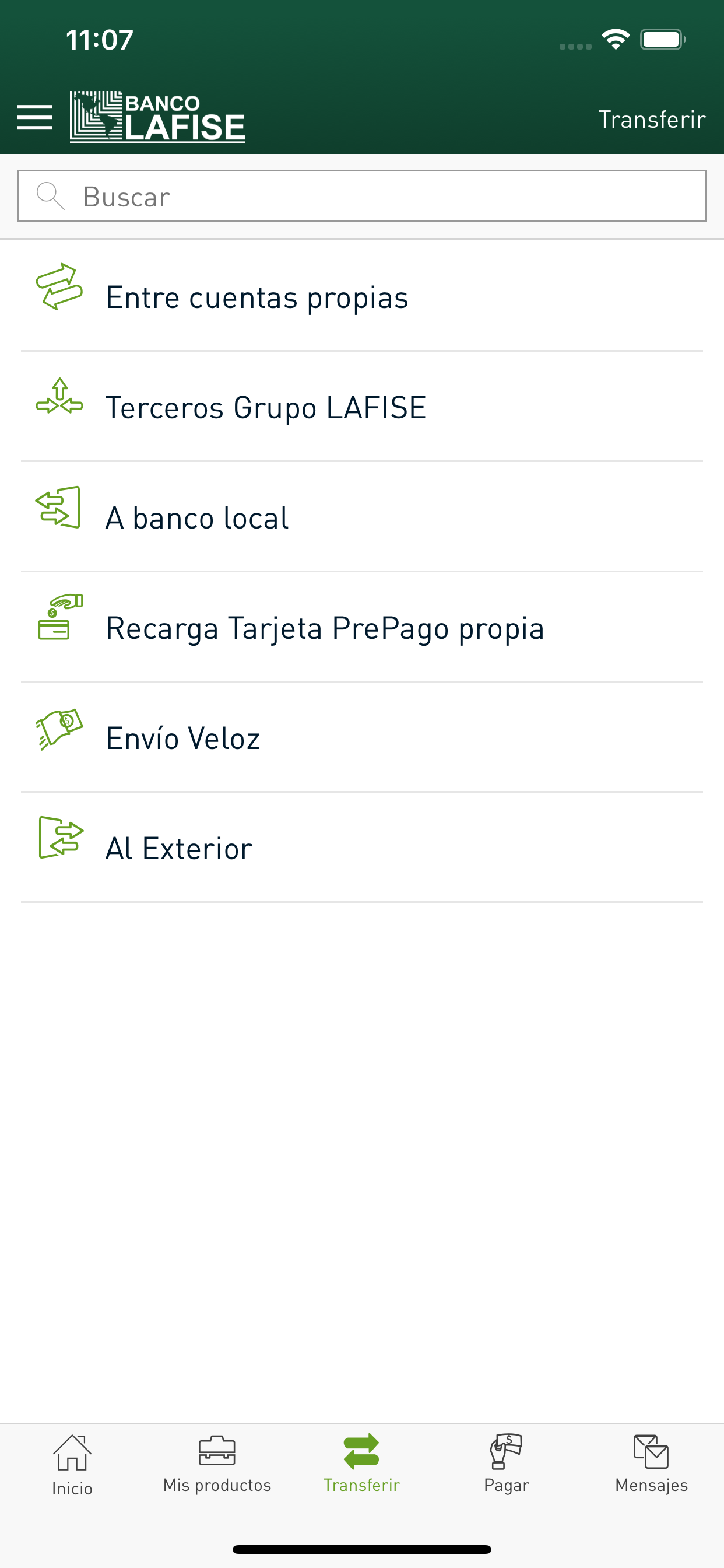Open Entre cuentas propias transfer

(x=362, y=296)
